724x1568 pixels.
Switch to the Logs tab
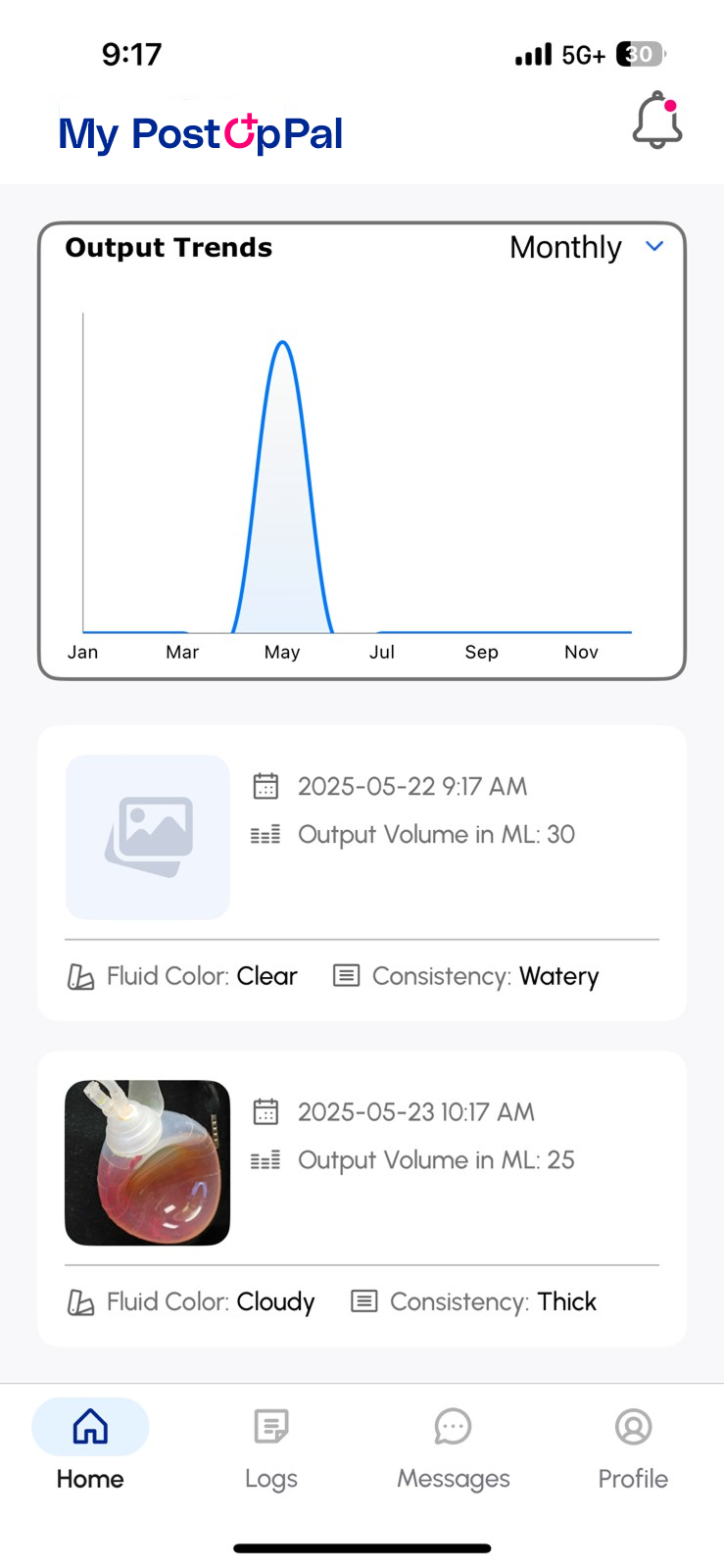271,1447
